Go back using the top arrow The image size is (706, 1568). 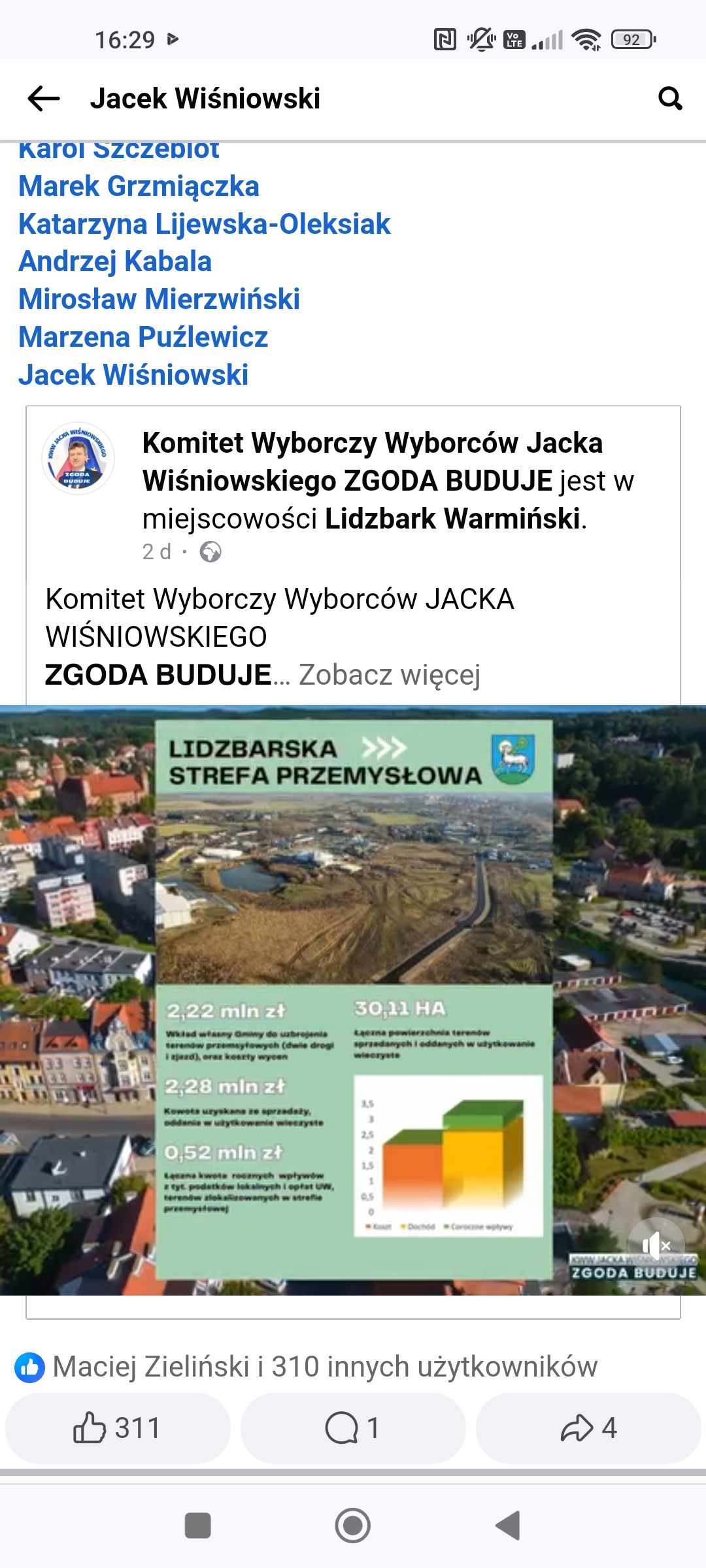[x=44, y=99]
